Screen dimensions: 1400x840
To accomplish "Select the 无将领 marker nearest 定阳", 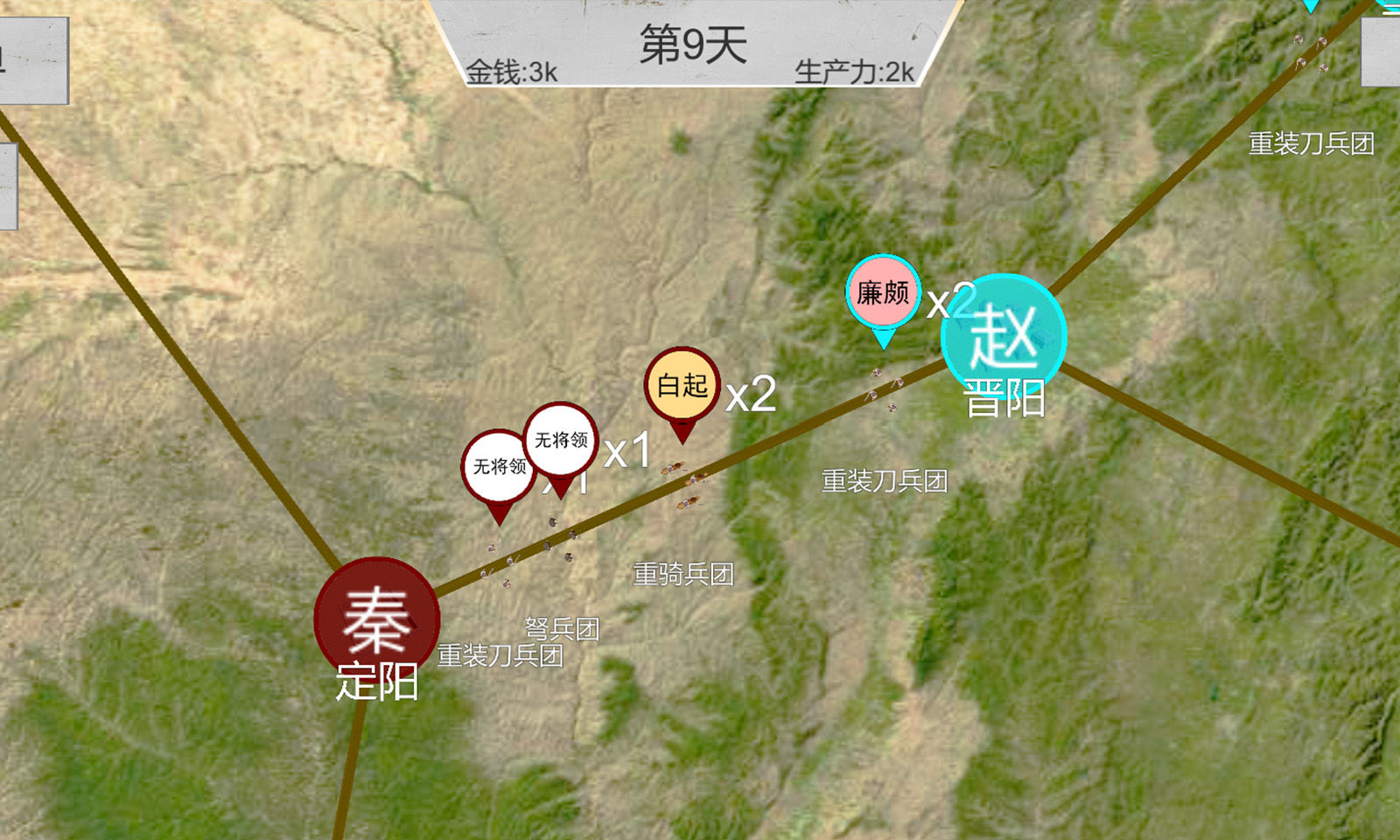I will point(499,467).
